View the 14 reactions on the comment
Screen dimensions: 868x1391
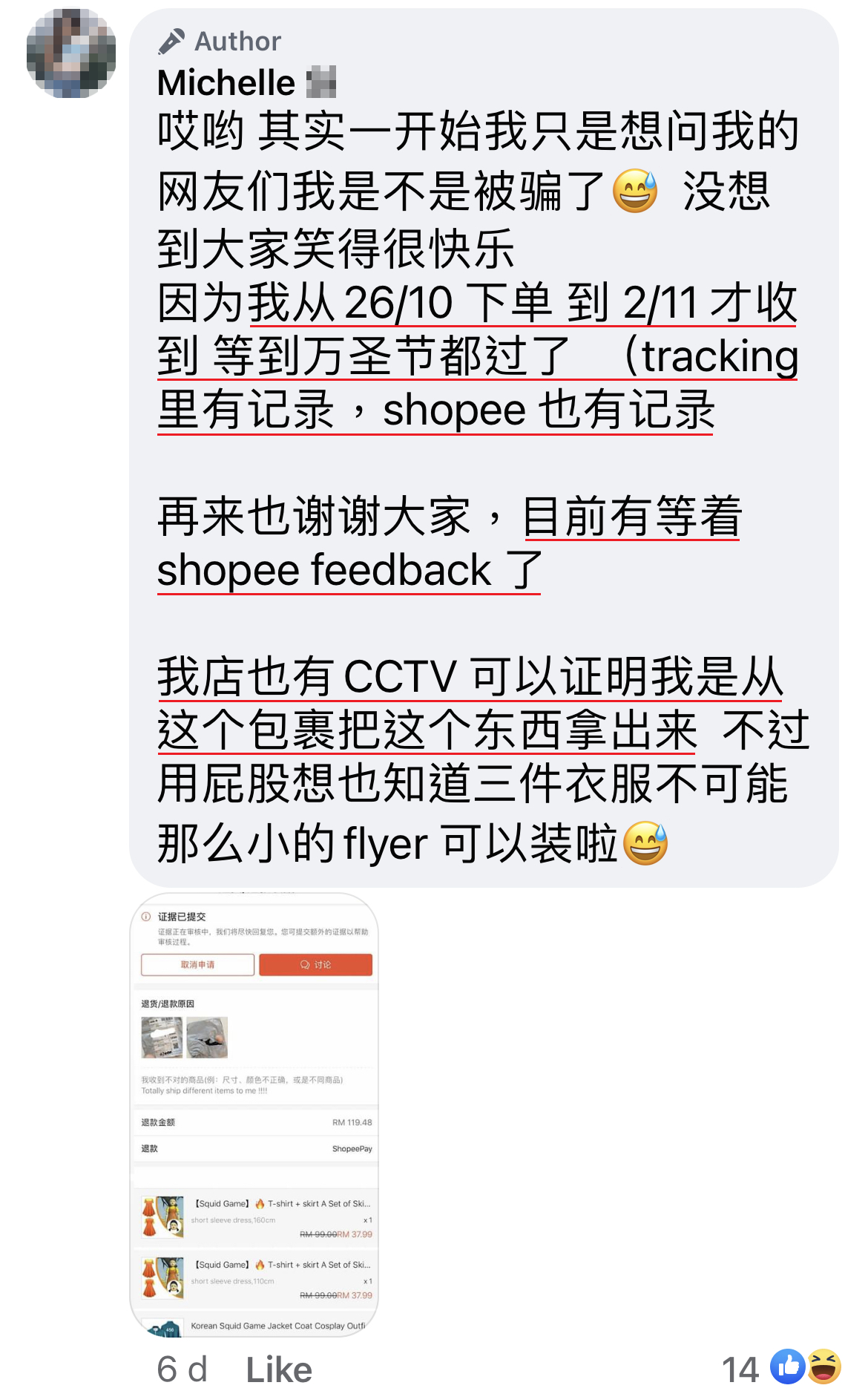click(x=780, y=1368)
